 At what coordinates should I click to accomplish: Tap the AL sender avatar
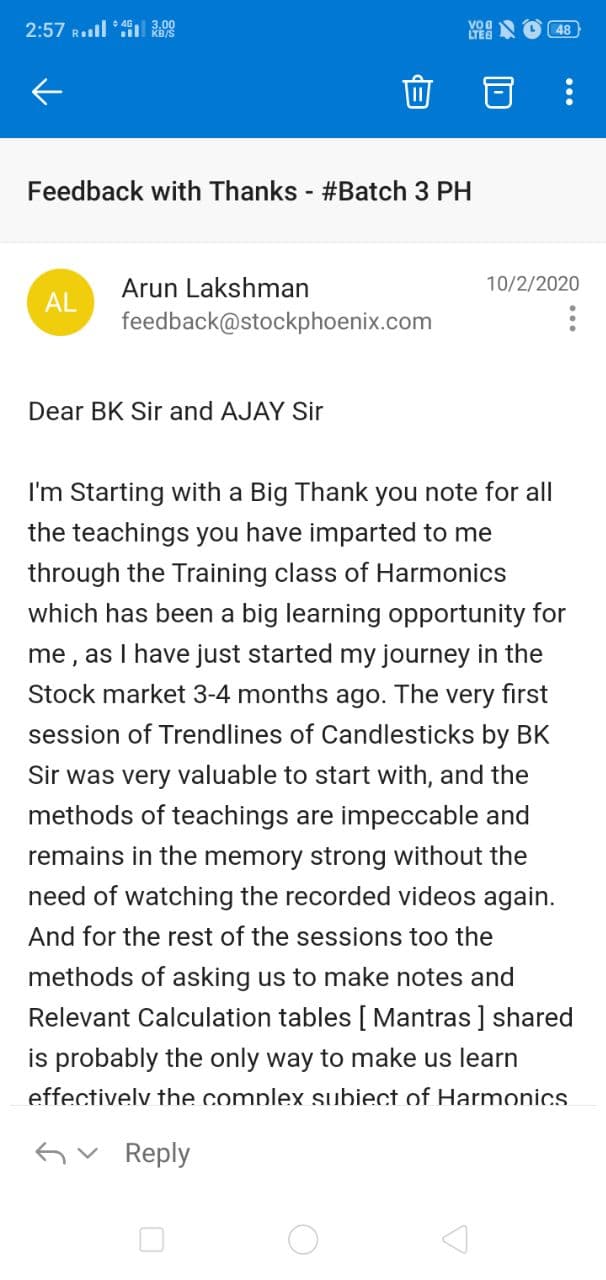61,303
